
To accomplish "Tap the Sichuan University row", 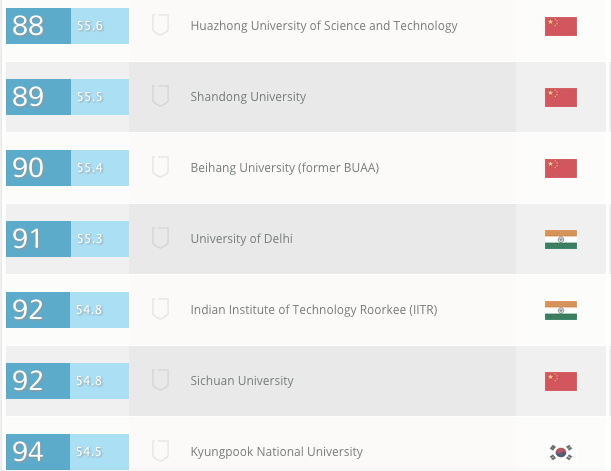I will pos(242,381).
